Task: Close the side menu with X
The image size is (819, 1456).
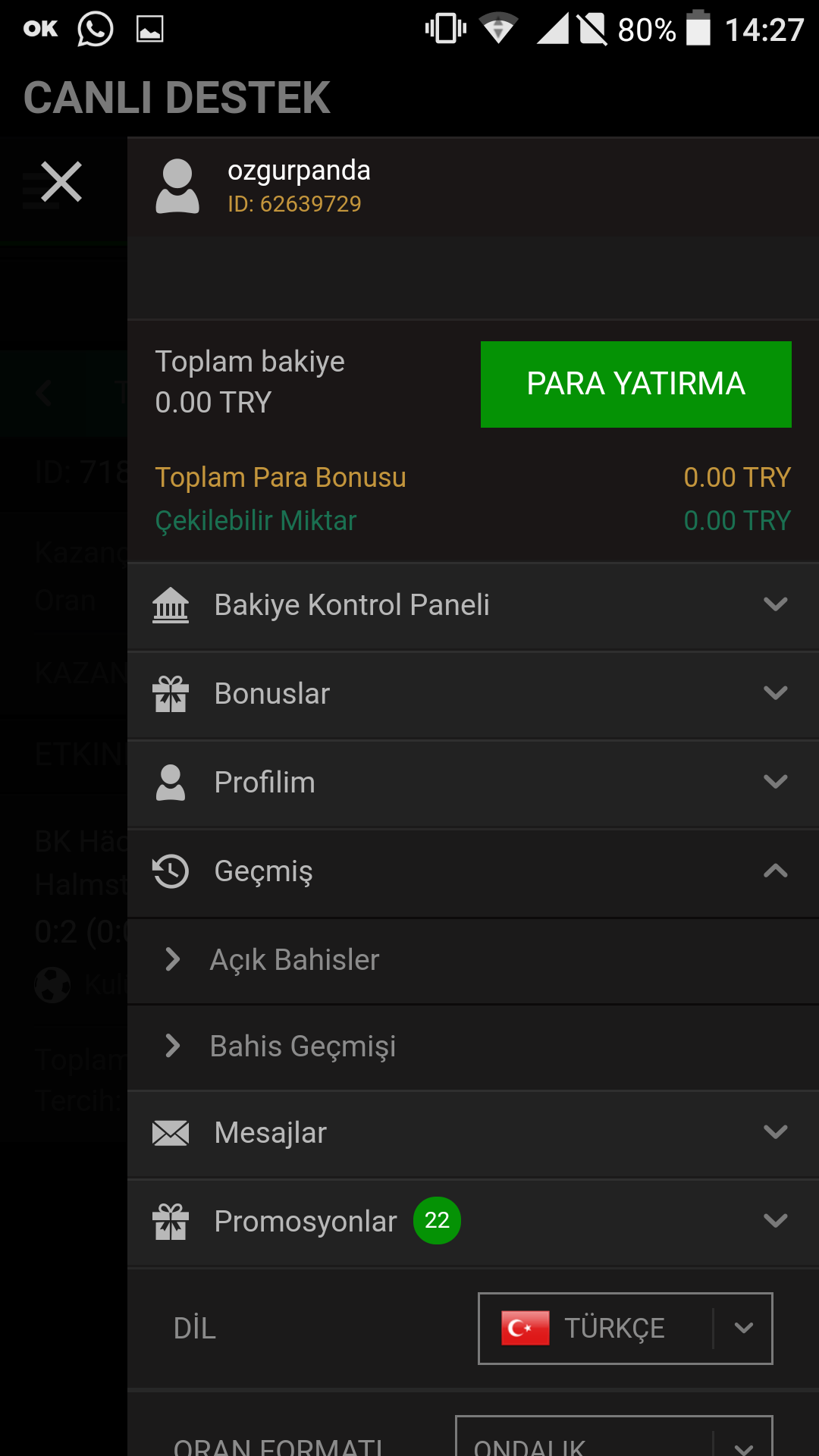Action: click(x=61, y=182)
